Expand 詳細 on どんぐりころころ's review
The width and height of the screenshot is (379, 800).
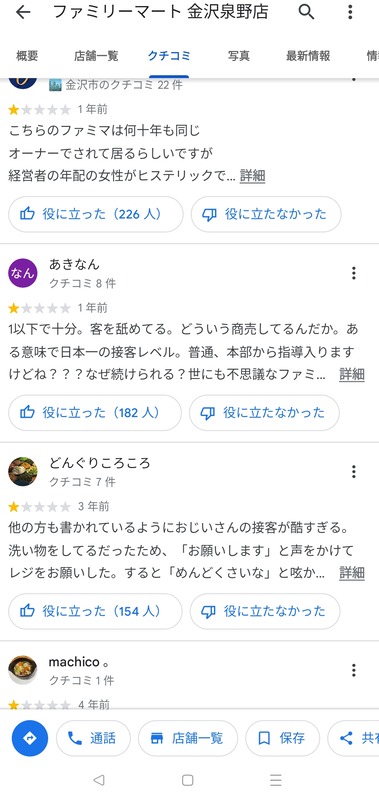352,573
